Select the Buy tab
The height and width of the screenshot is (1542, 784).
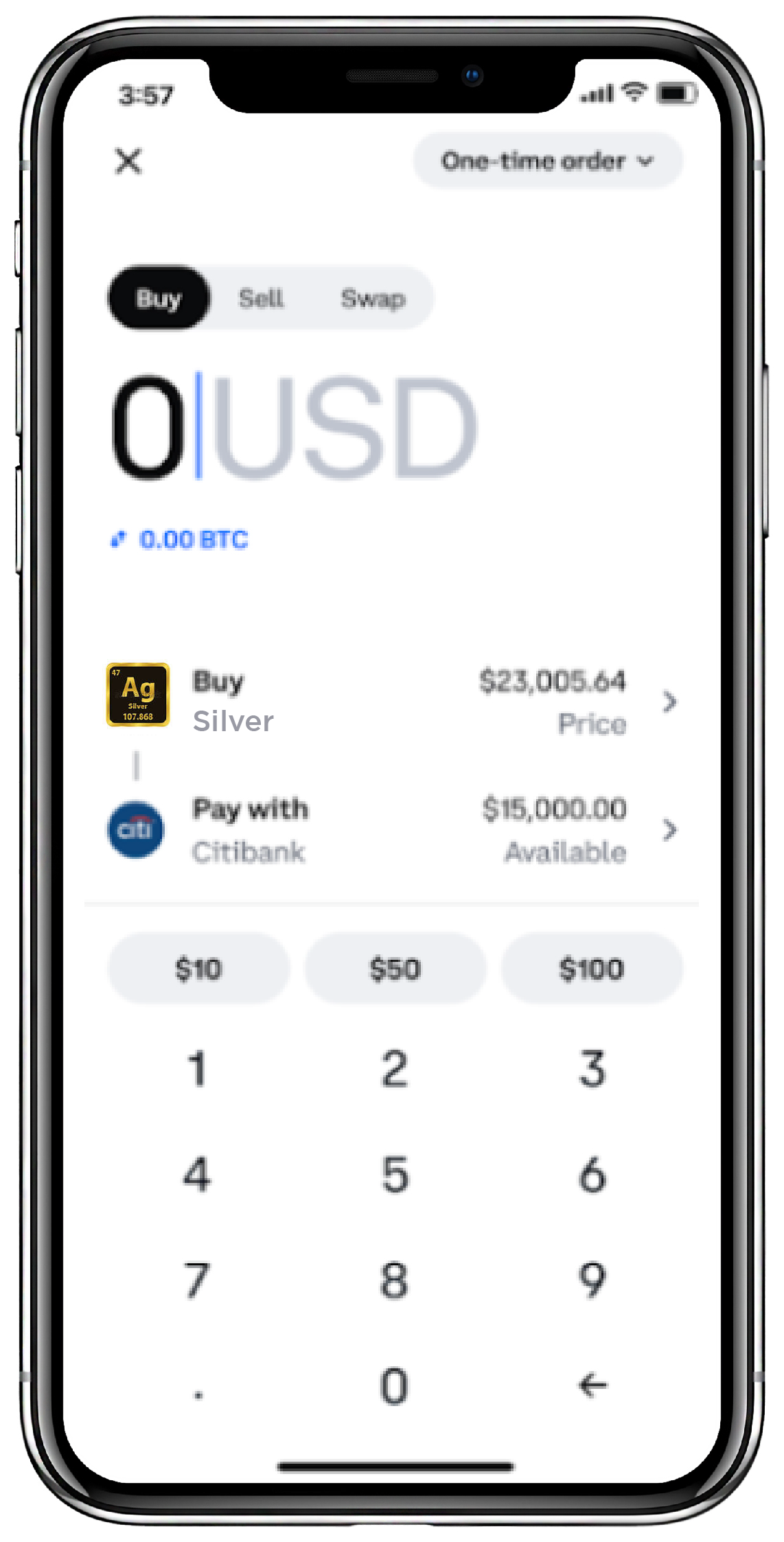(x=159, y=298)
